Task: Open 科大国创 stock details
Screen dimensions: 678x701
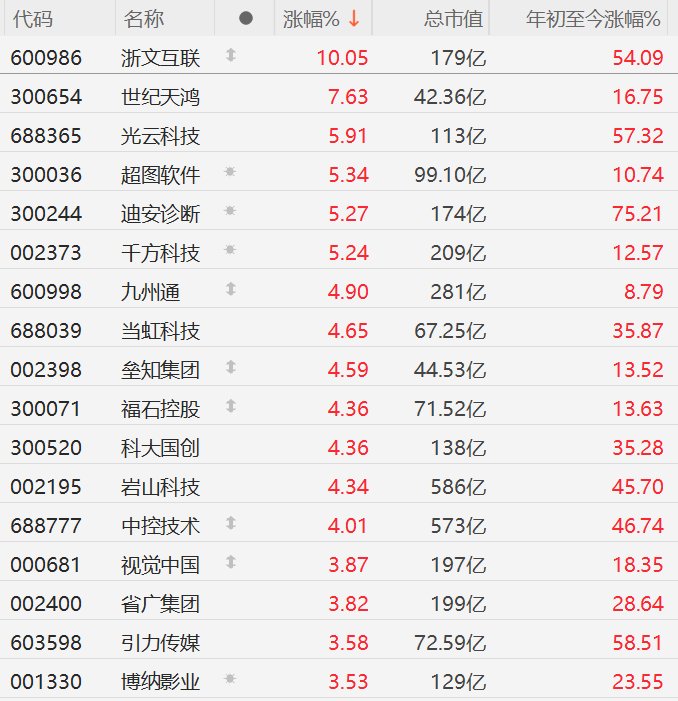Action: pyautogui.click(x=160, y=448)
